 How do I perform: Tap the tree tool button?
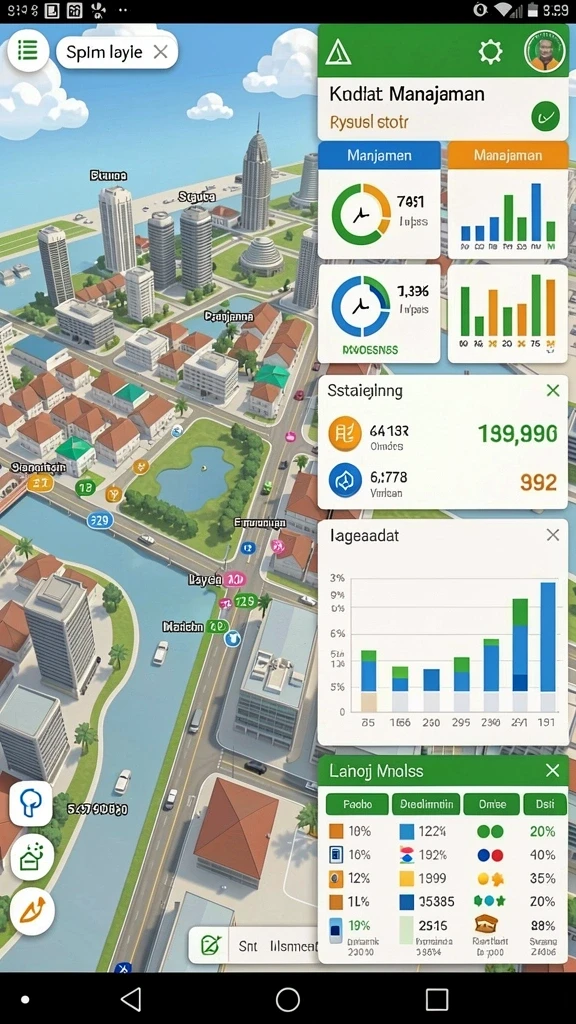click(x=31, y=803)
